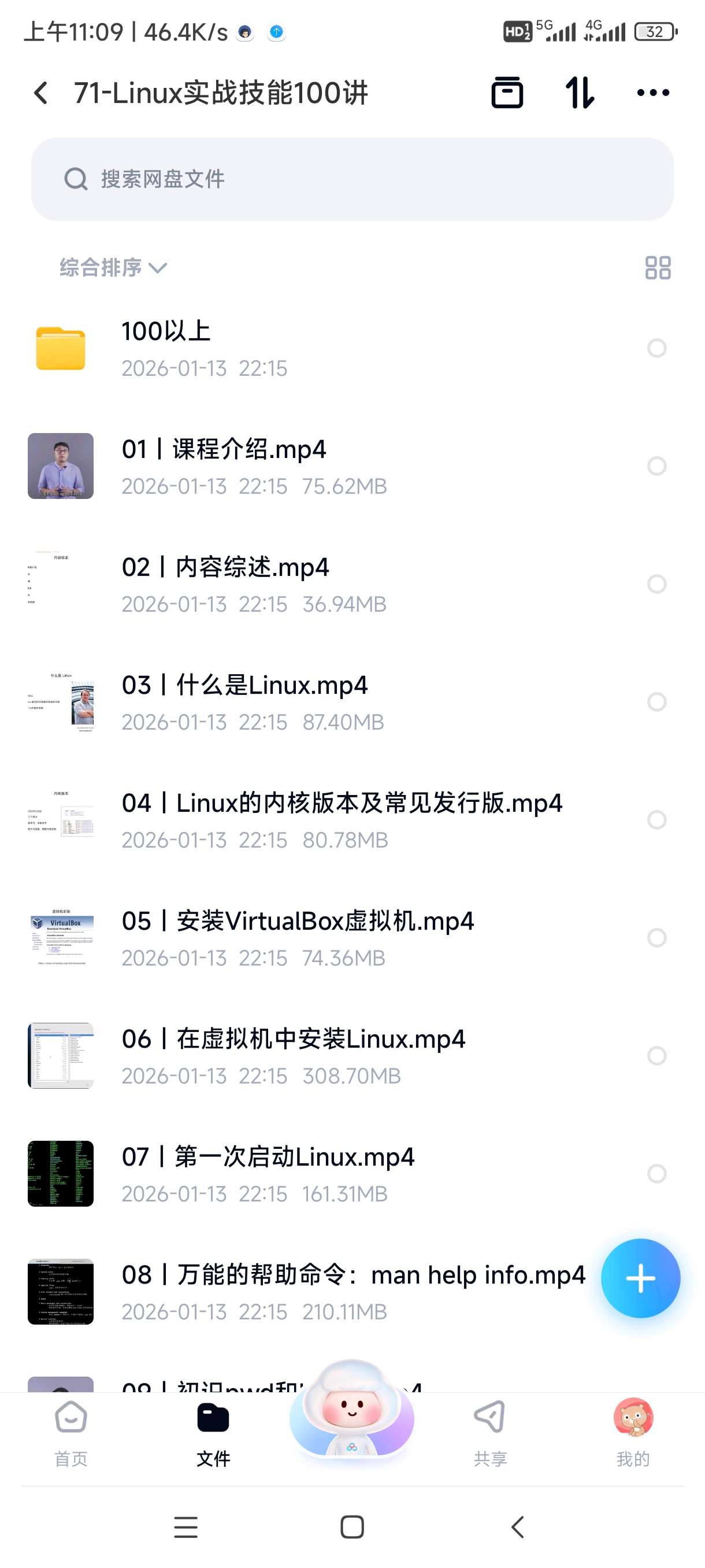Select the circle beside 05丨安装VirtualBox虚拟机.mp4
Screen dimensions: 705x1568
[656, 937]
